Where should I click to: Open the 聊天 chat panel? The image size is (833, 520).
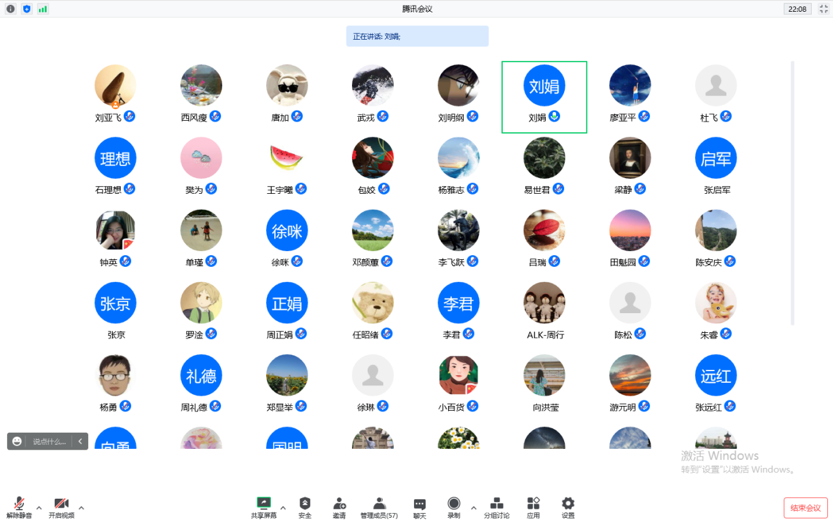[419, 507]
